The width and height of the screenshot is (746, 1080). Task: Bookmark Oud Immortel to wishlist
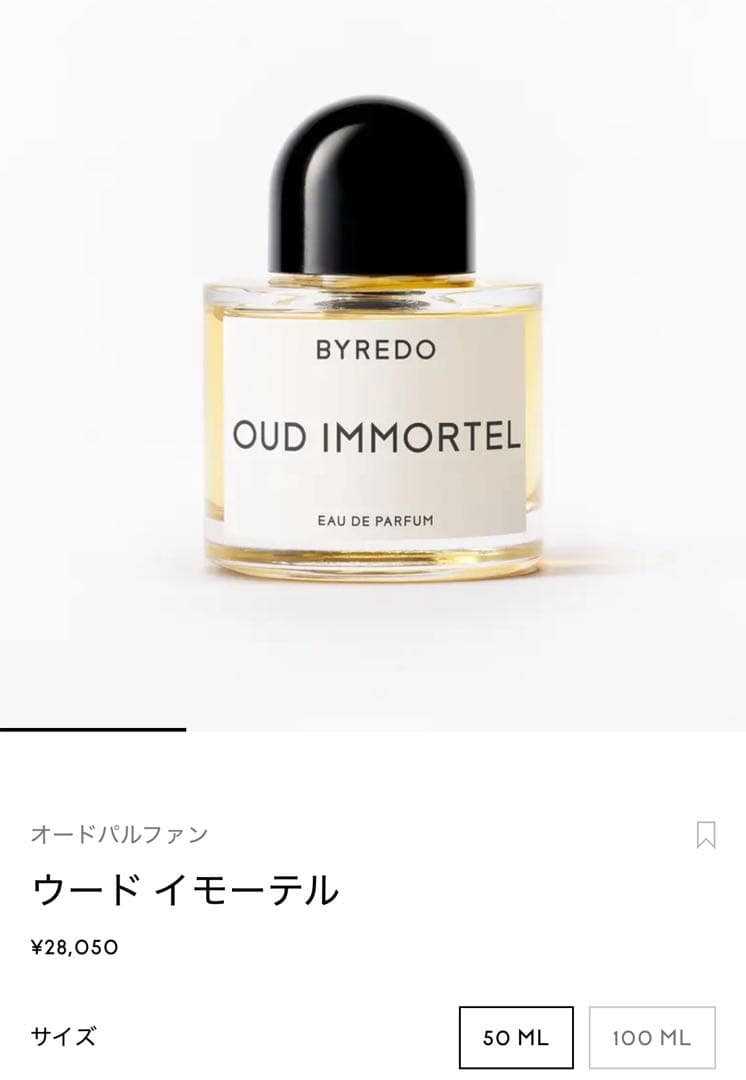coord(705,835)
